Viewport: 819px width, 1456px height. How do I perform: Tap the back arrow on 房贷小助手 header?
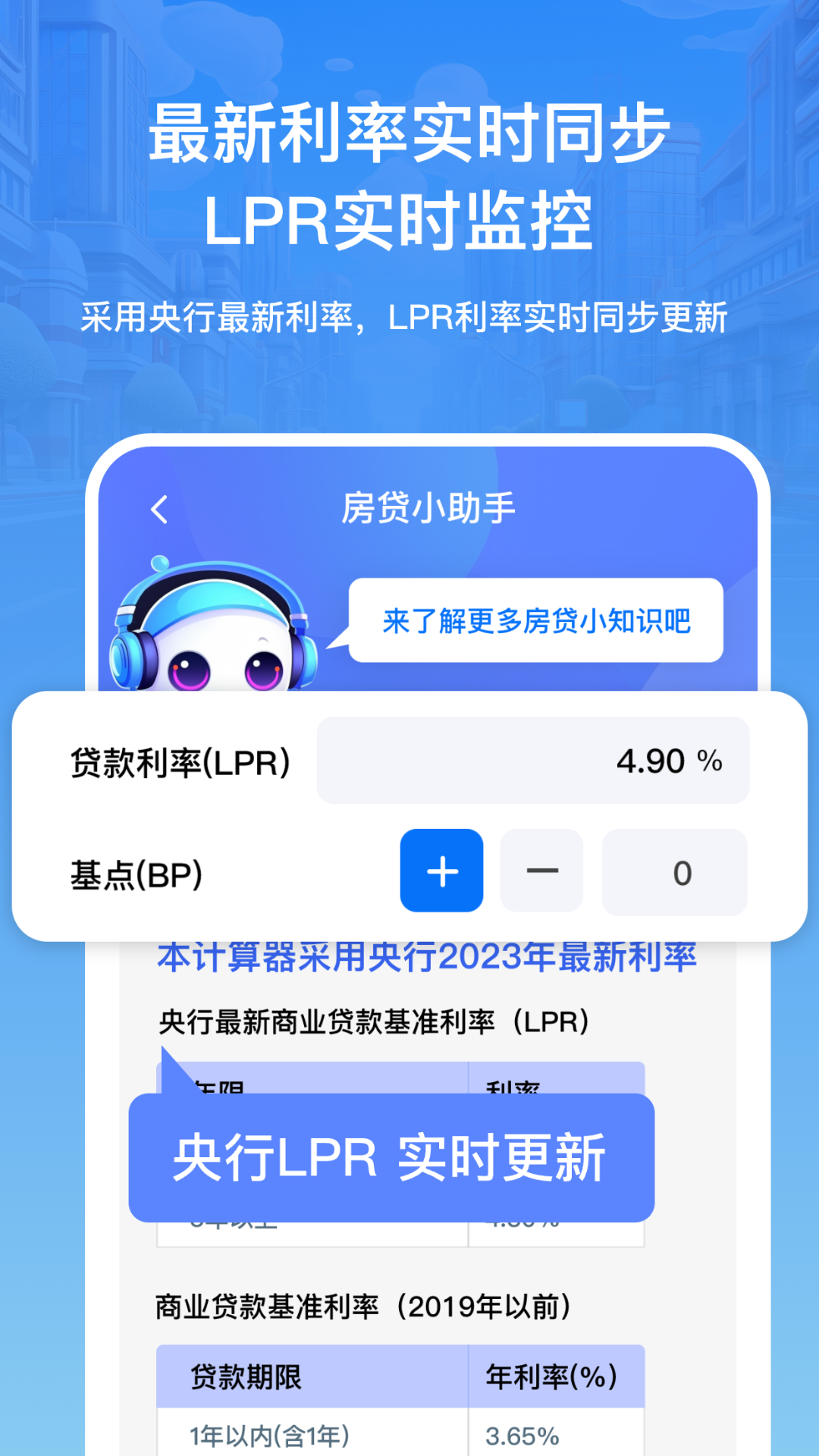point(161,510)
